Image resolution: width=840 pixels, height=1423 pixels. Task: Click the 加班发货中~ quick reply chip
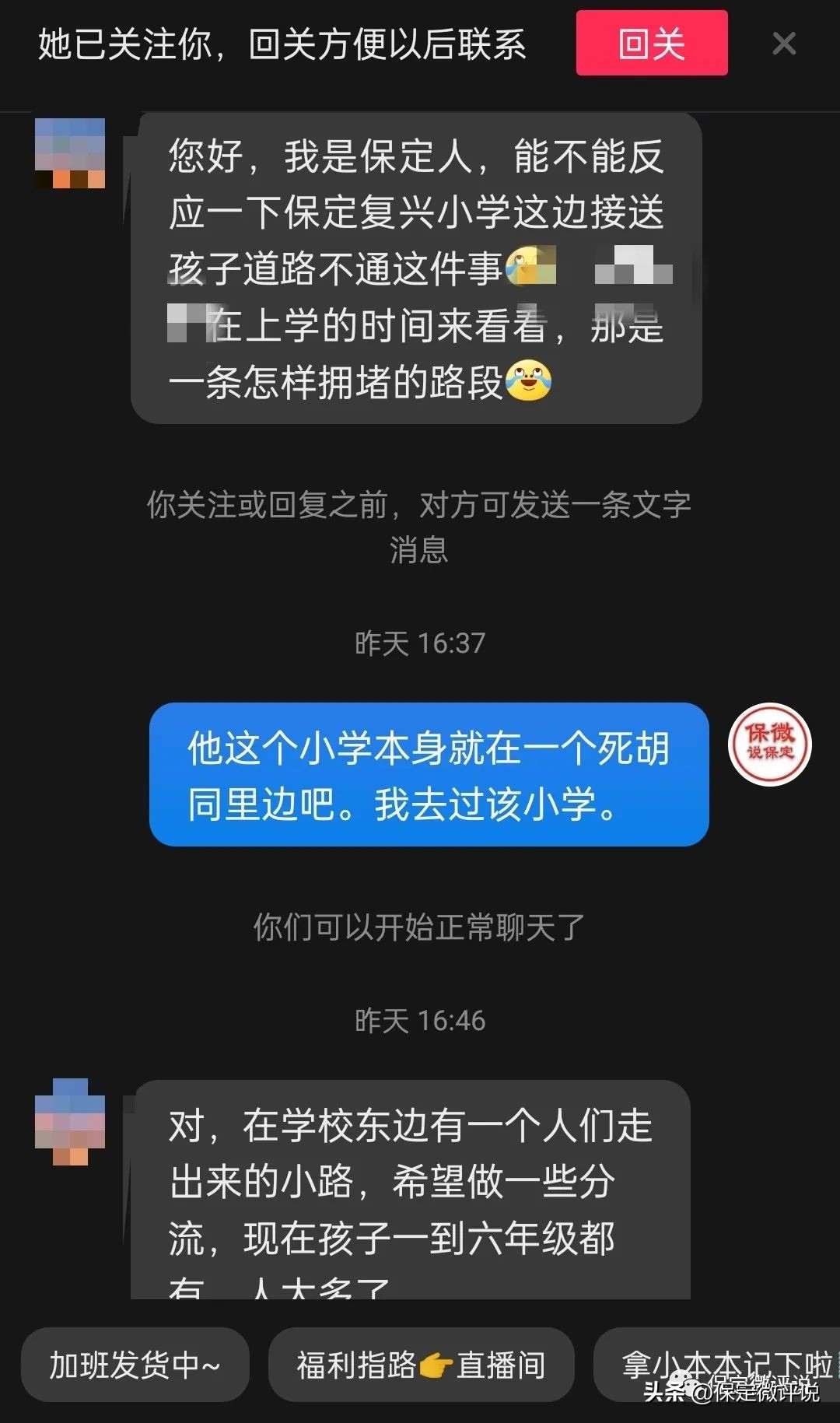click(x=135, y=1364)
